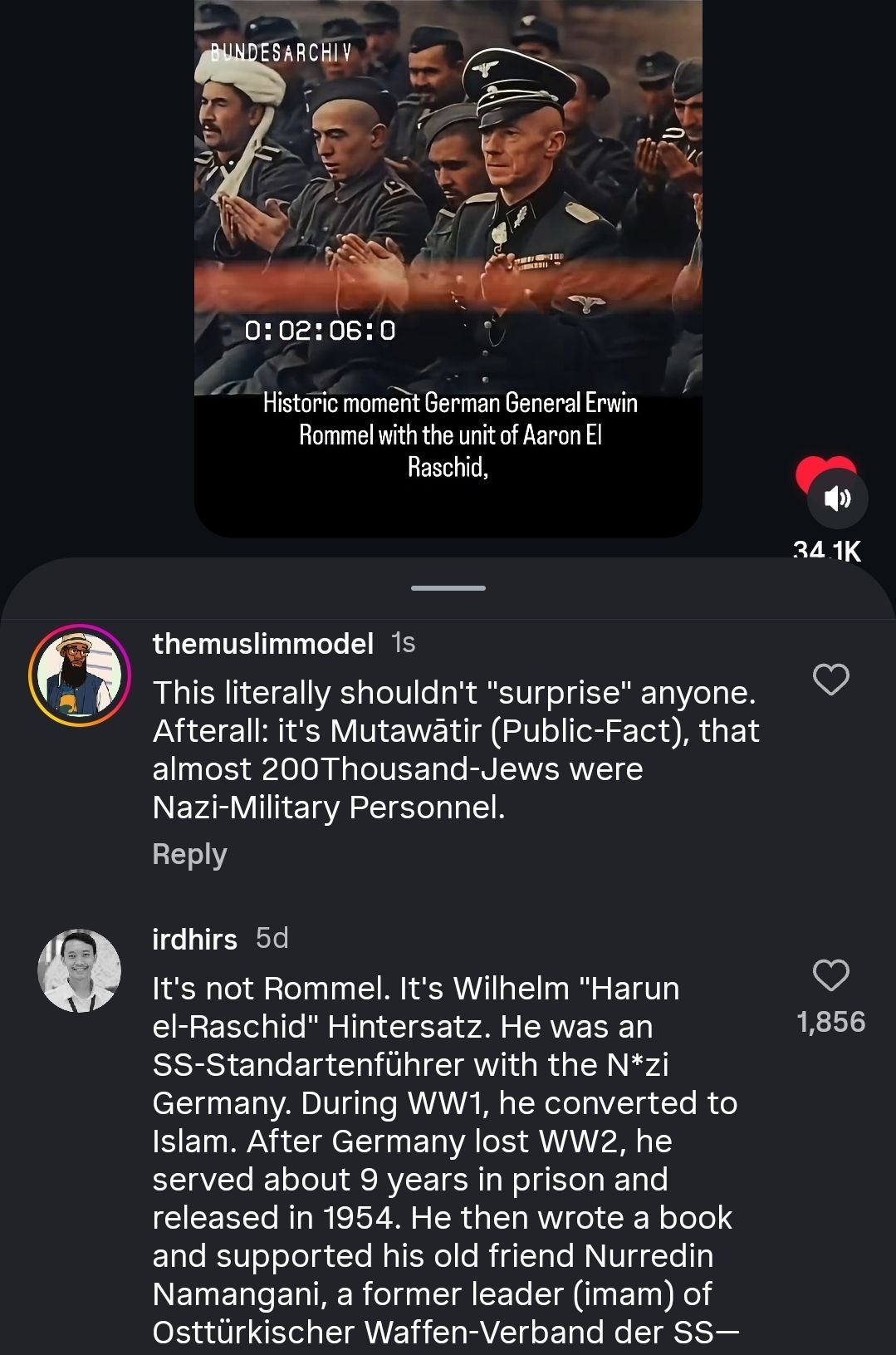Reply to themuslimmodel's comment

click(x=189, y=854)
